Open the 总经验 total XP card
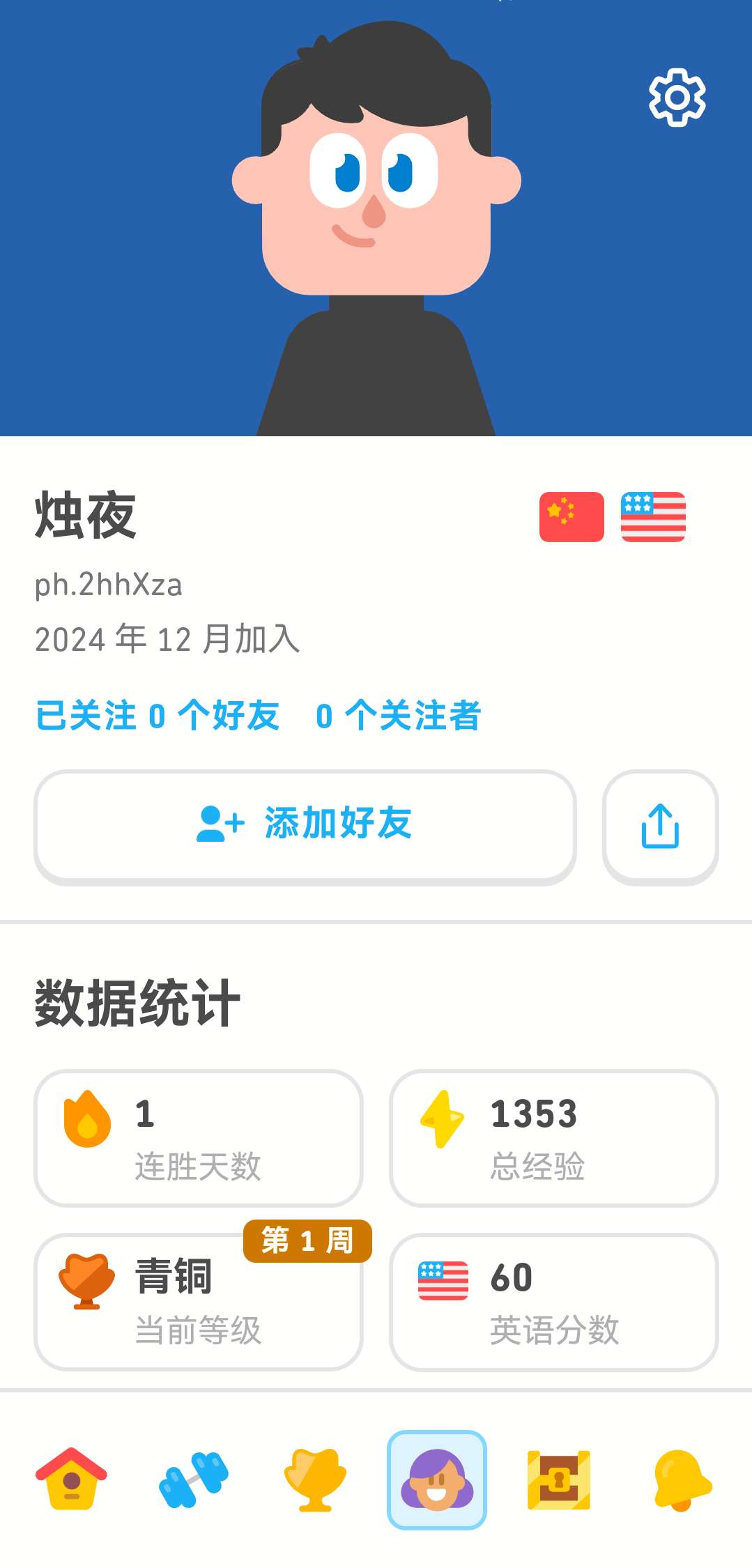 pyautogui.click(x=554, y=1137)
